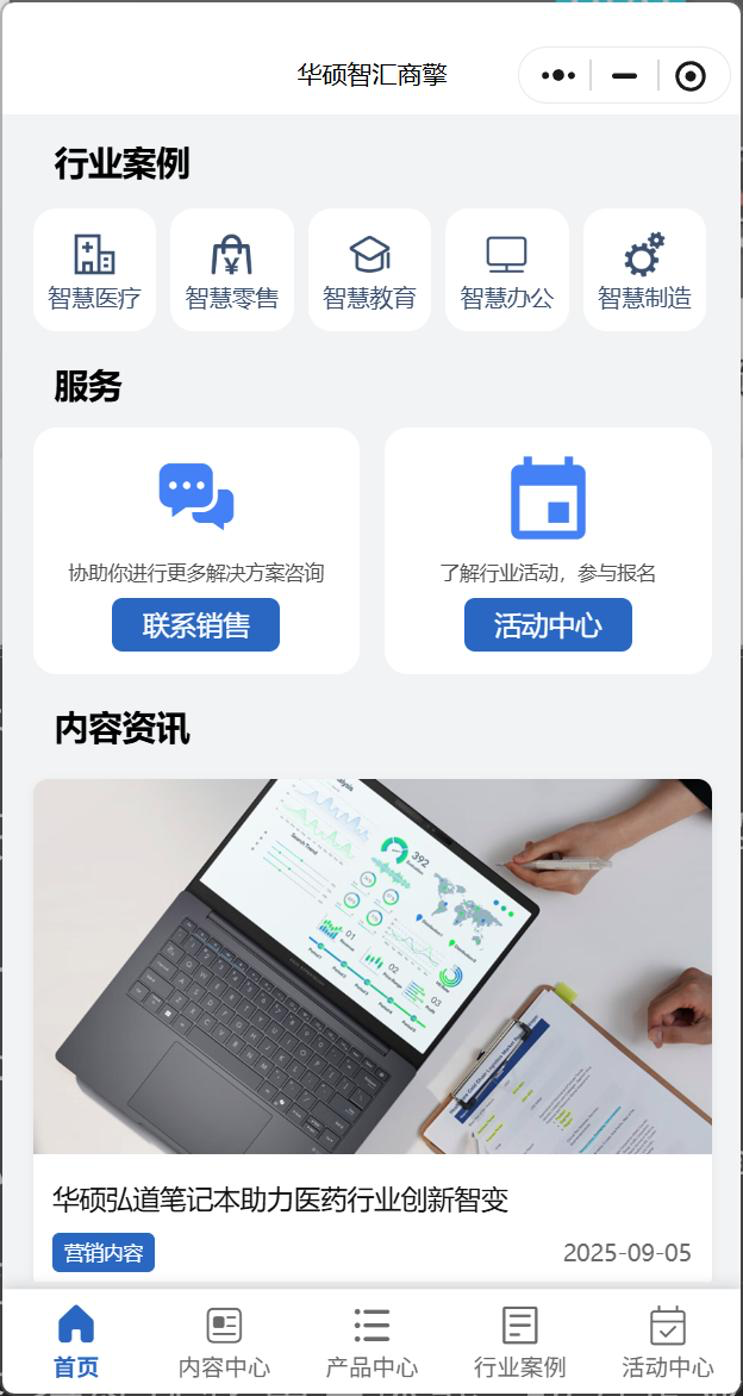Choose the 智慧制造 tile

click(x=645, y=270)
